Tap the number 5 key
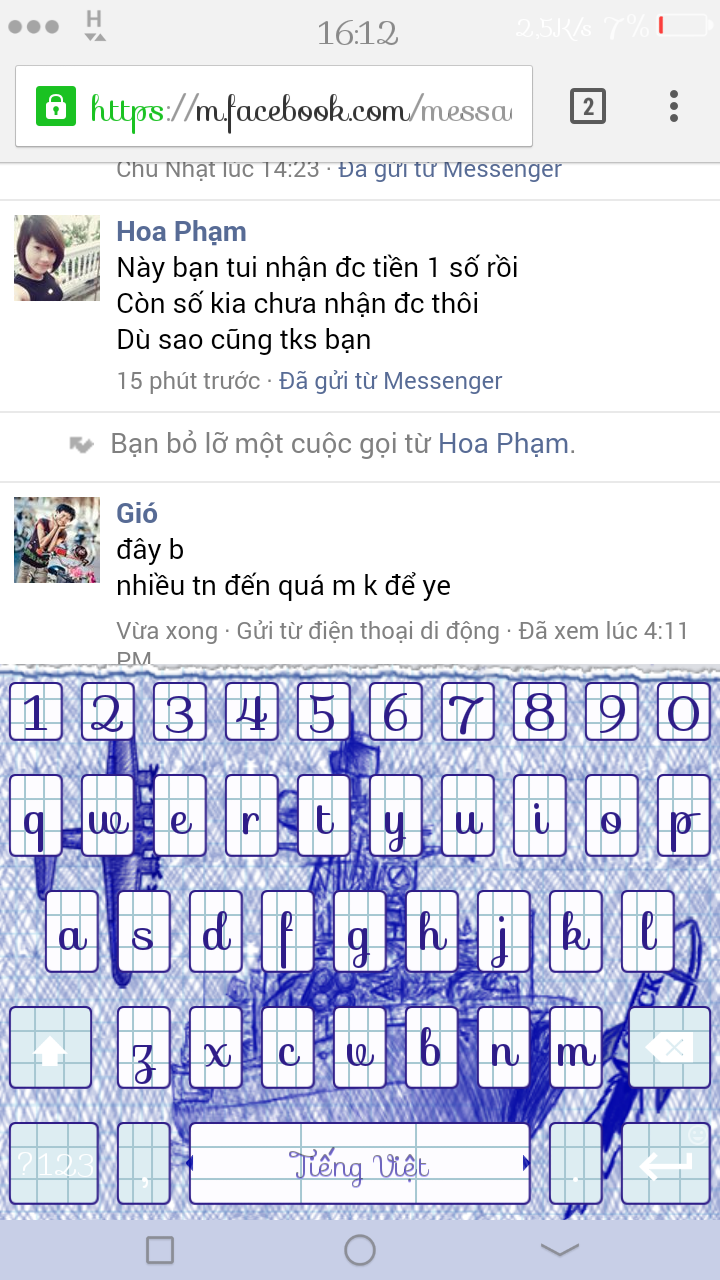The height and width of the screenshot is (1280, 720). [323, 711]
